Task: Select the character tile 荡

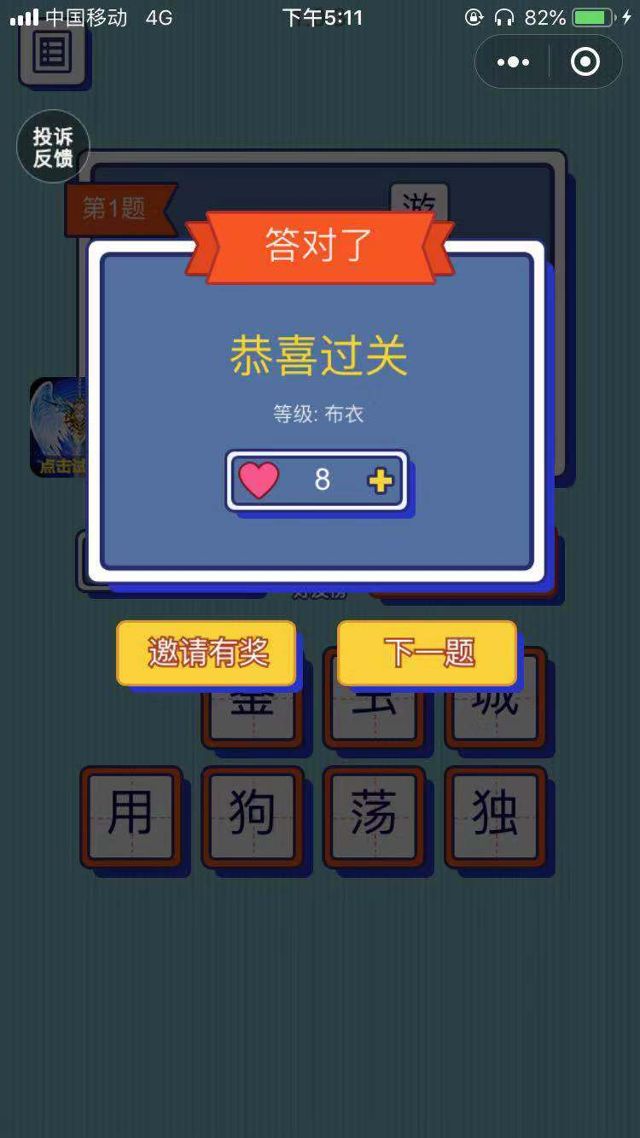Action: (374, 816)
